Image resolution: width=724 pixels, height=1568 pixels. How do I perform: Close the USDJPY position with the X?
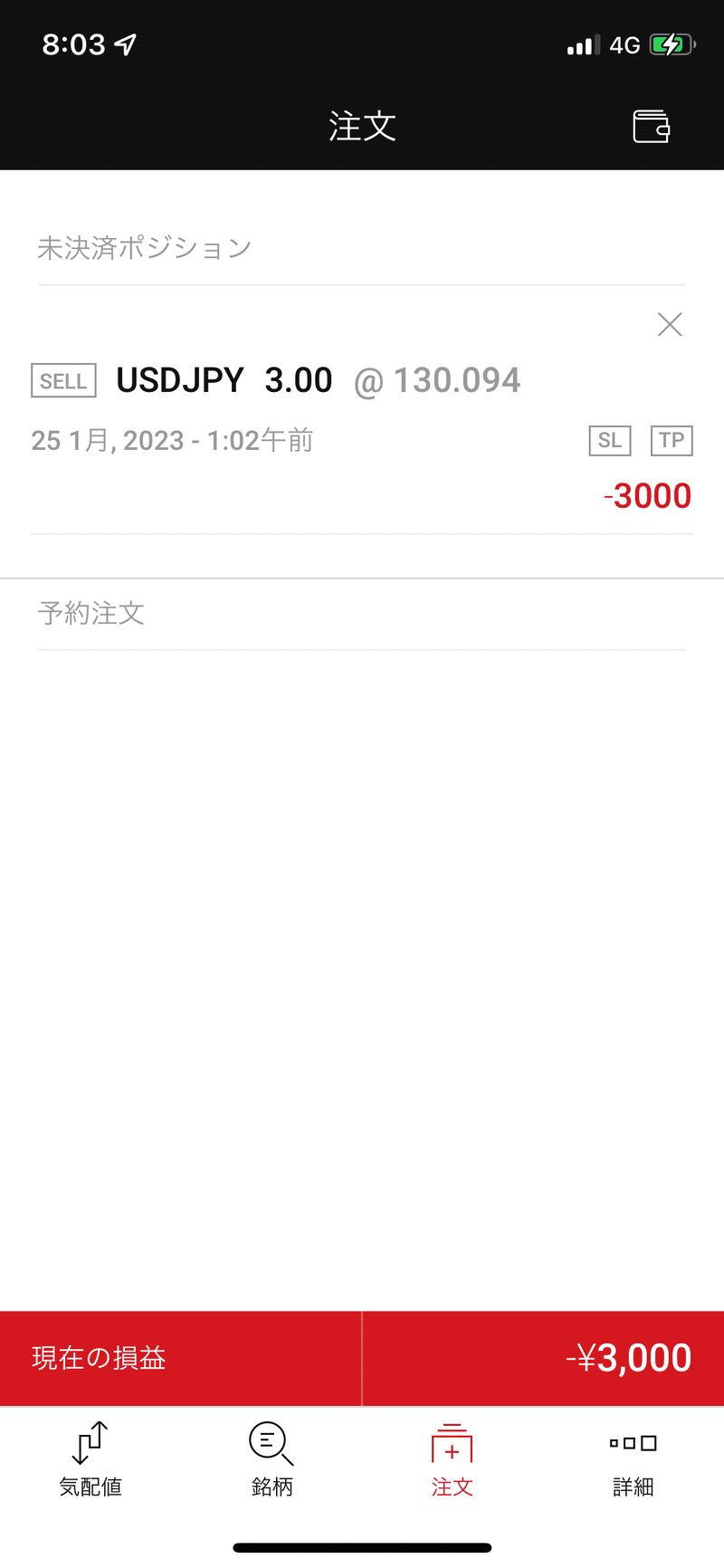(670, 324)
